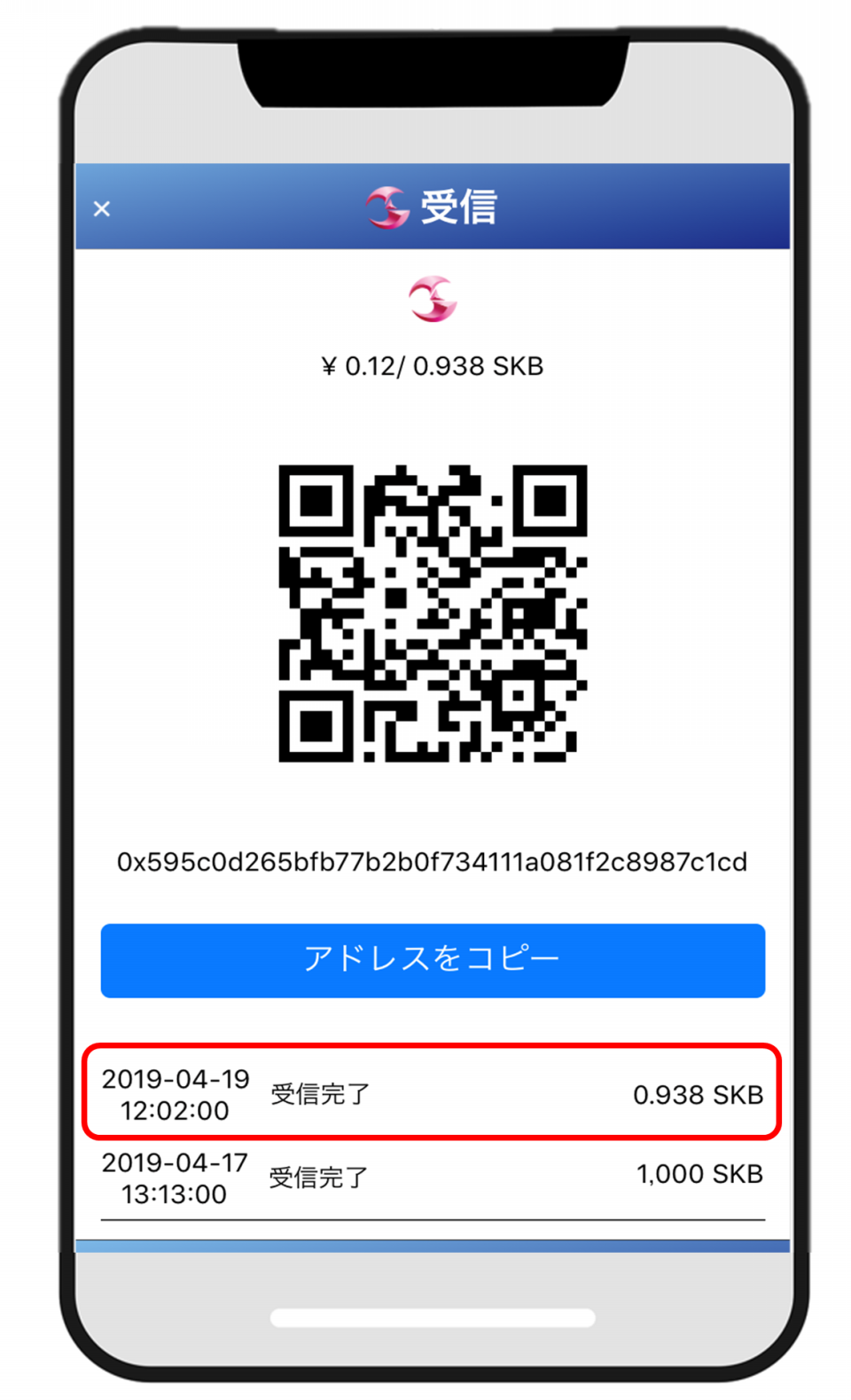Tap the アドレスをコピー button

(433, 960)
